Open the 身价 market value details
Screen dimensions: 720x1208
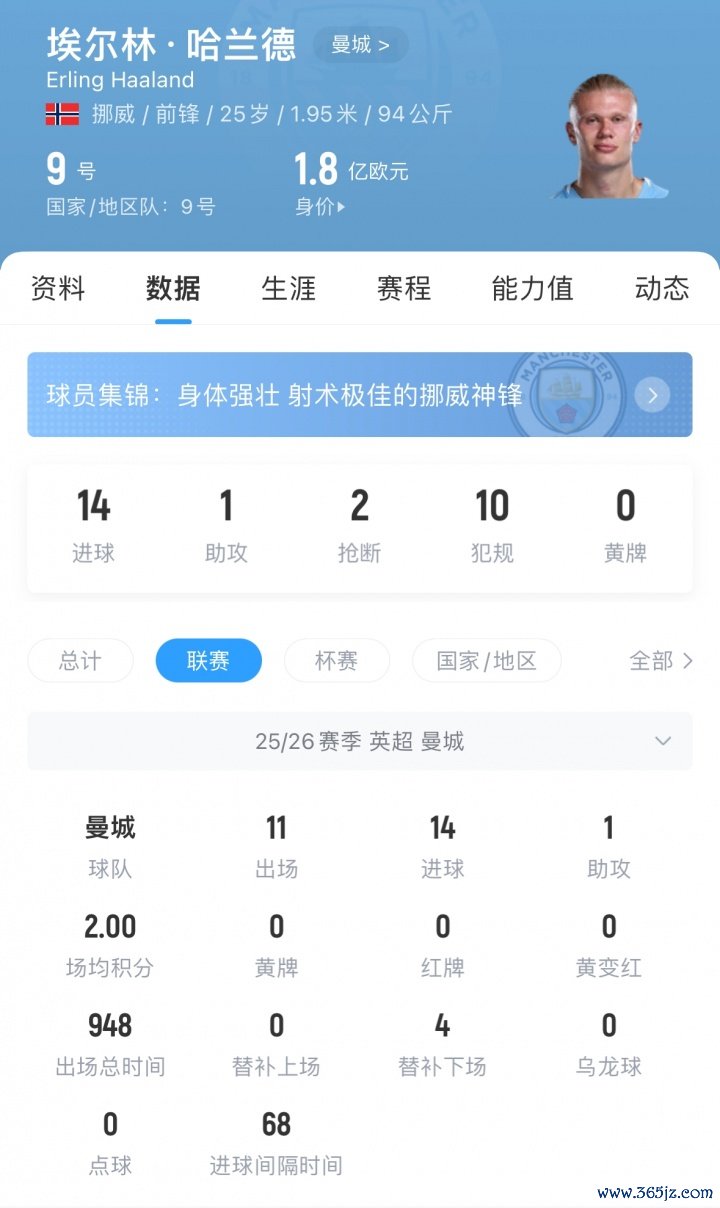[319, 207]
